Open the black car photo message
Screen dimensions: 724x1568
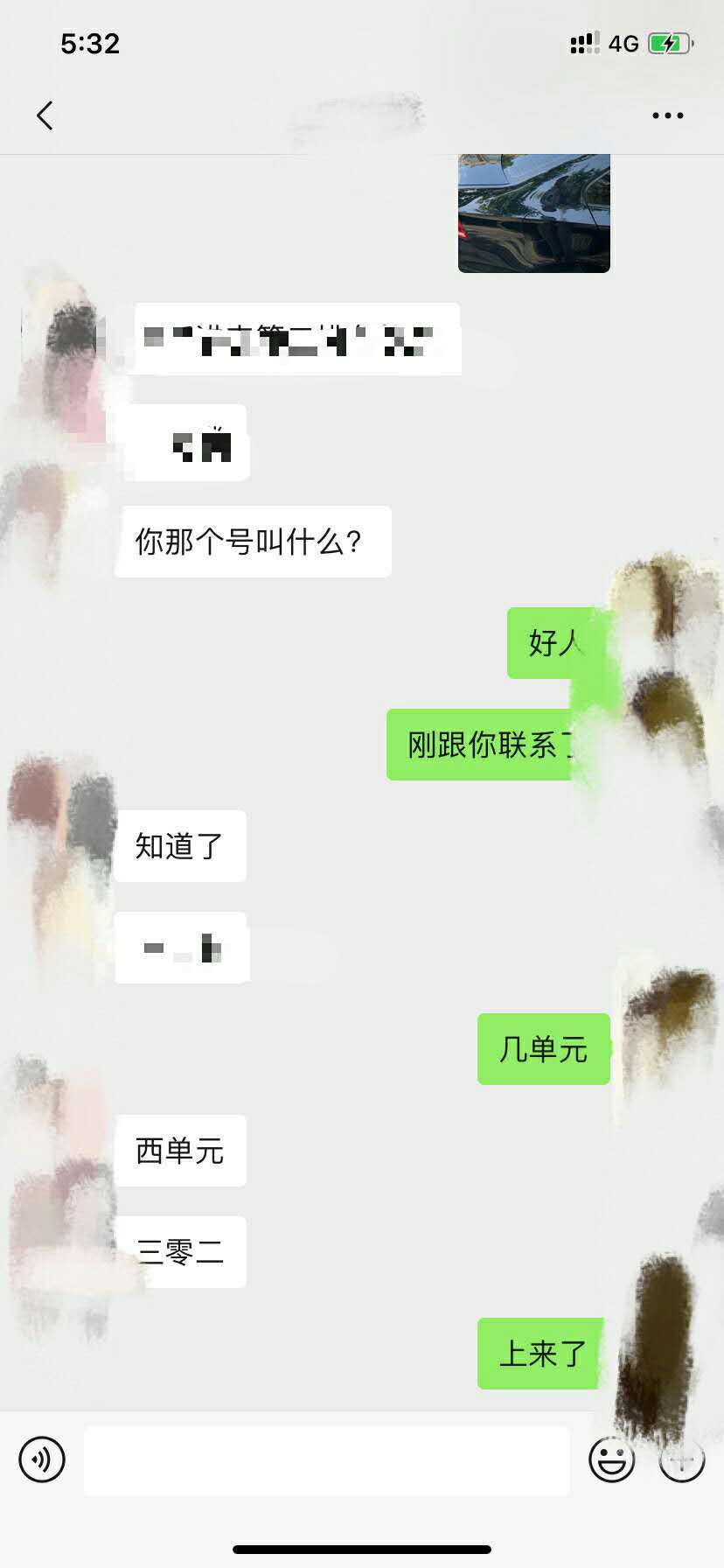pos(533,213)
